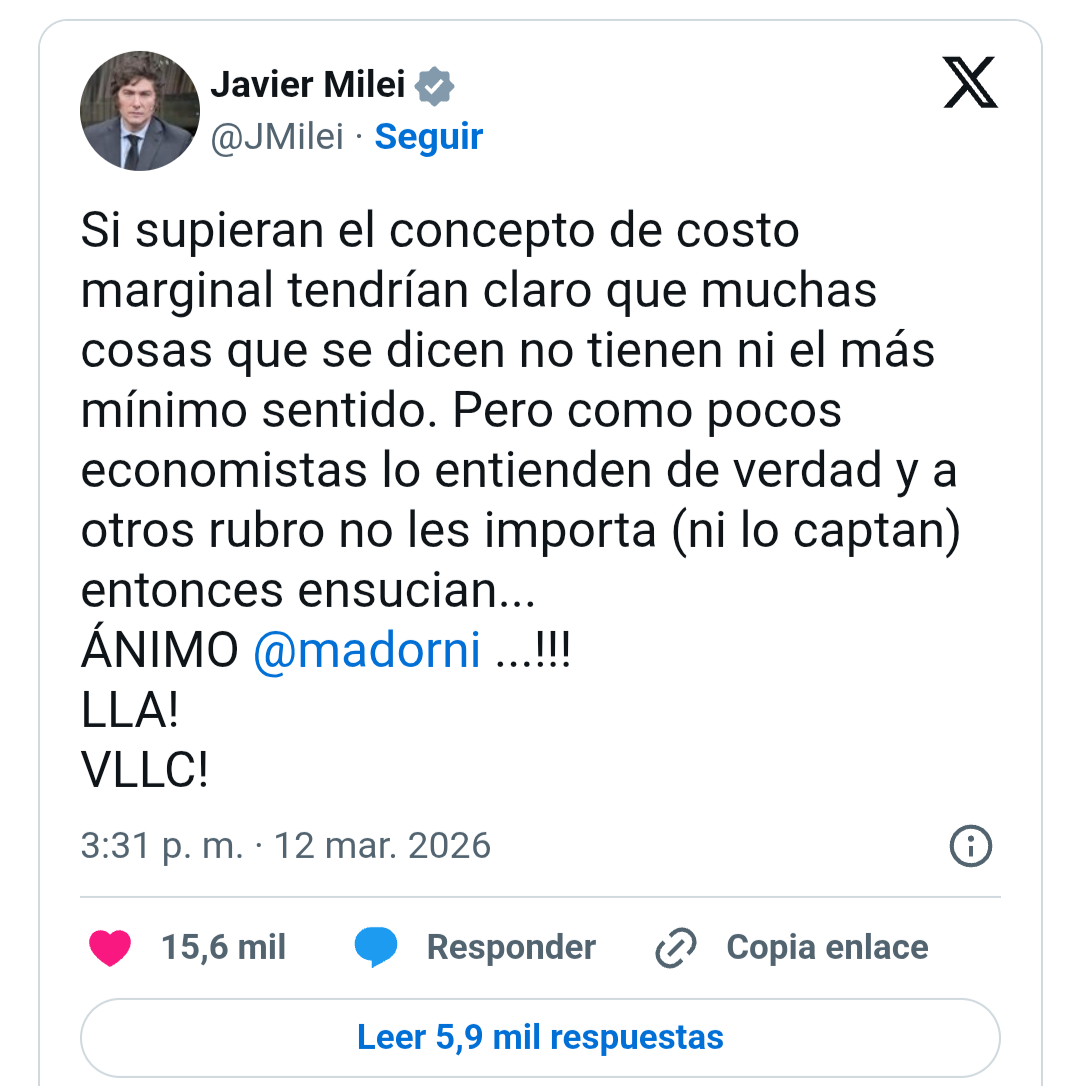The height and width of the screenshot is (1086, 1080).
Task: Open Javier Milei's profile picture
Action: (140, 111)
